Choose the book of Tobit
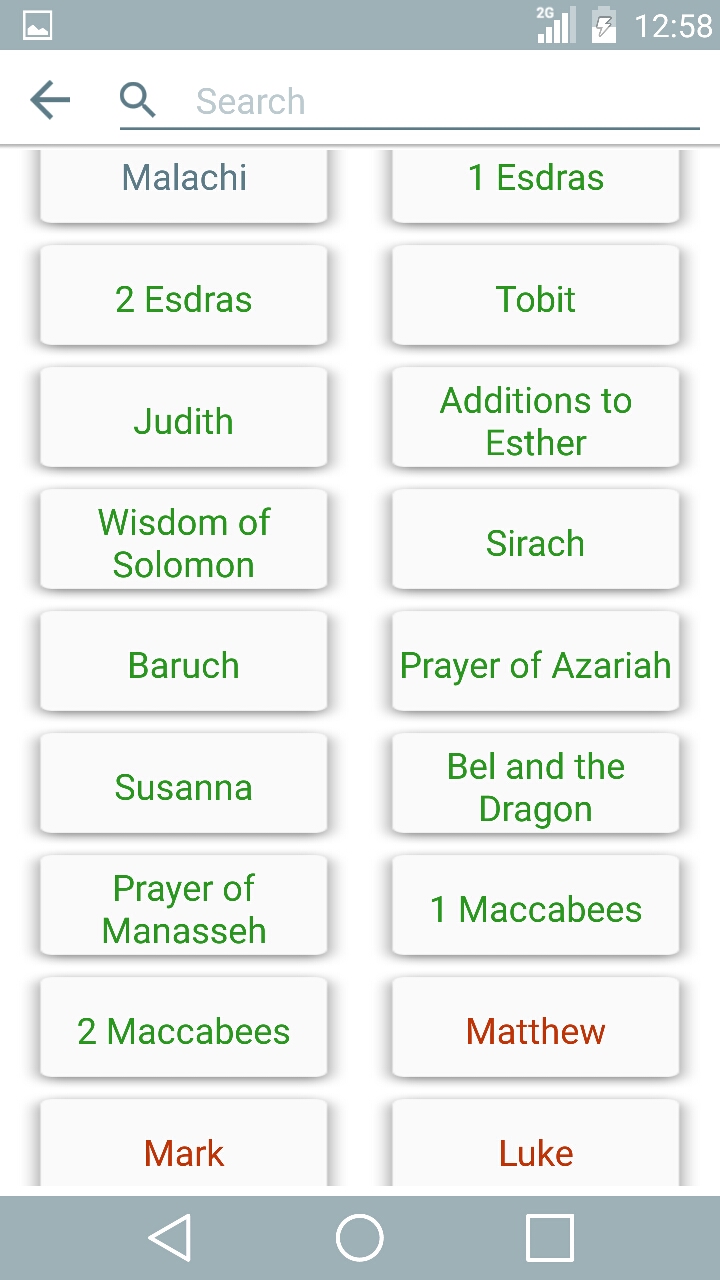This screenshot has height=1280, width=720. point(535,296)
